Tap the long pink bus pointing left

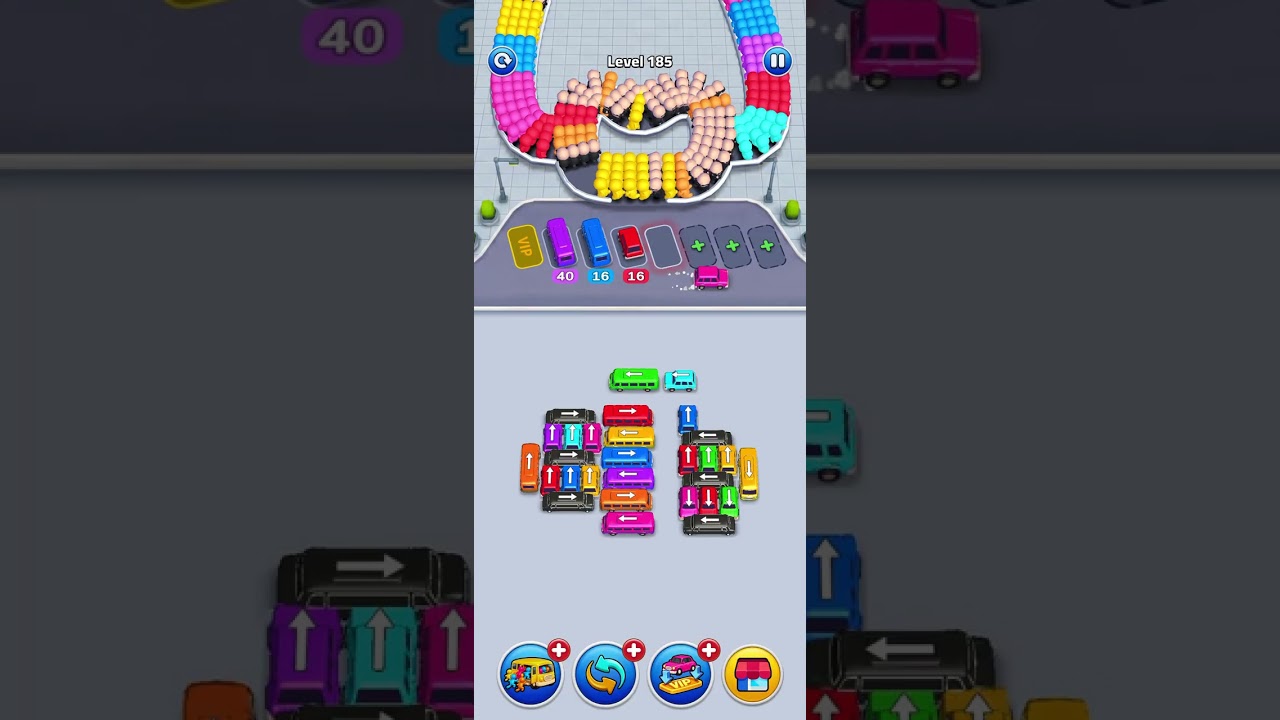click(628, 522)
